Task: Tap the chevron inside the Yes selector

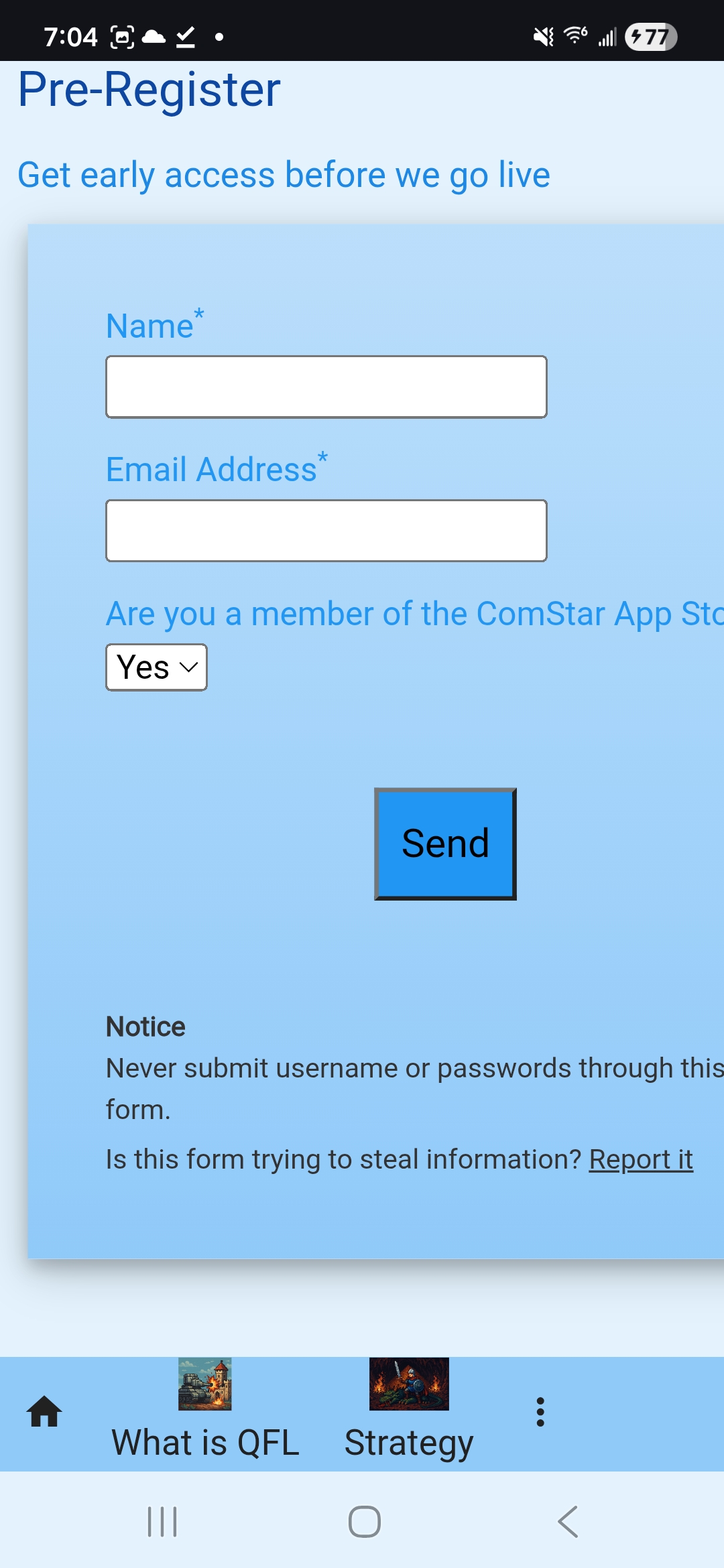Action: [188, 667]
